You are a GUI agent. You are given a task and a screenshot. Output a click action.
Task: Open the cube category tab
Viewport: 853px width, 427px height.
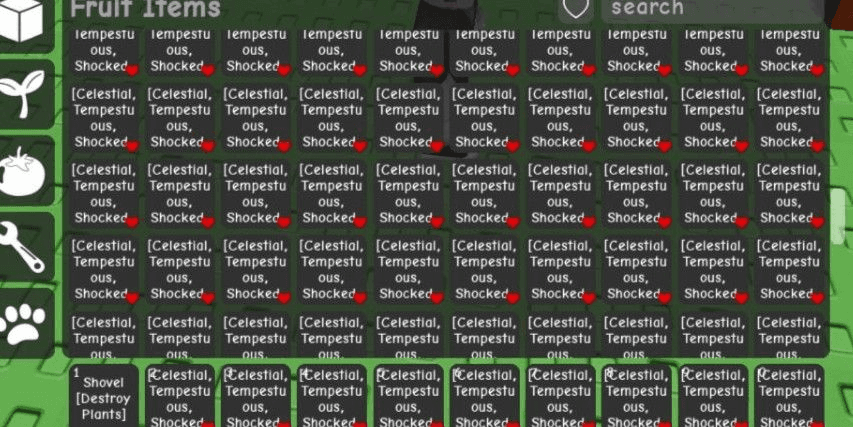(24, 22)
